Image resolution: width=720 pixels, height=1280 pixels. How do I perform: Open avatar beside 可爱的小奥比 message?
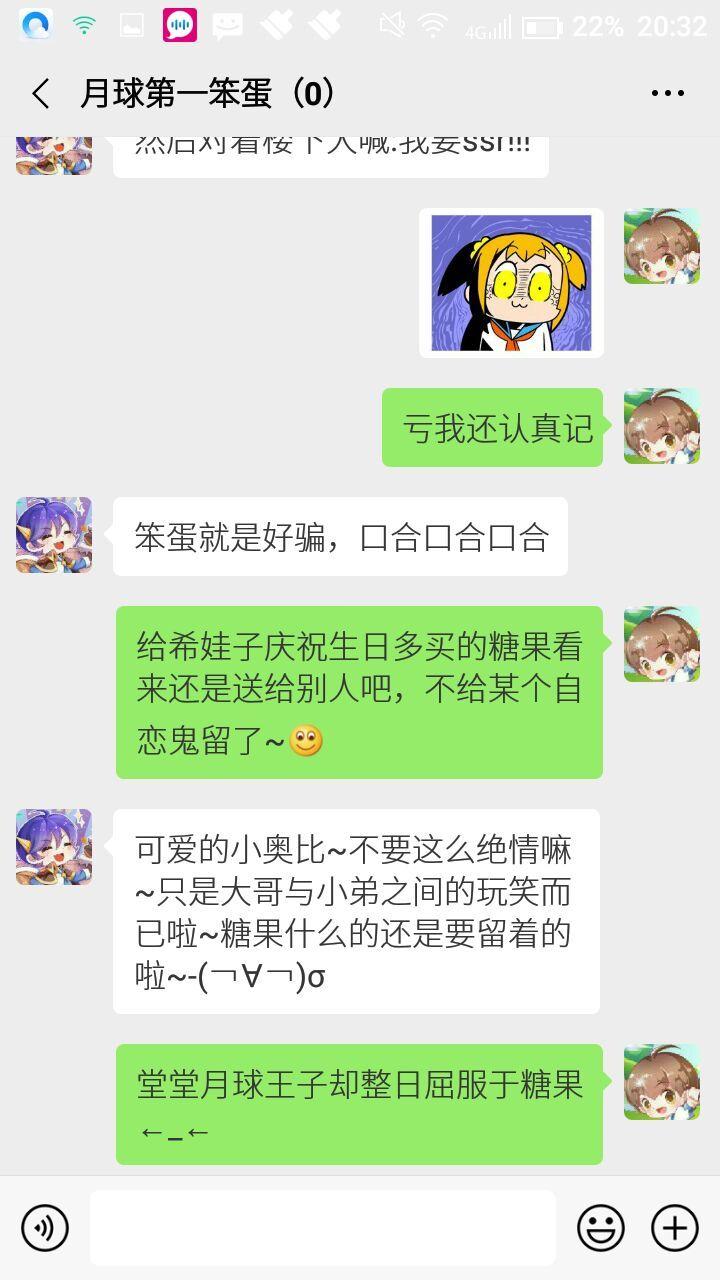(54, 847)
